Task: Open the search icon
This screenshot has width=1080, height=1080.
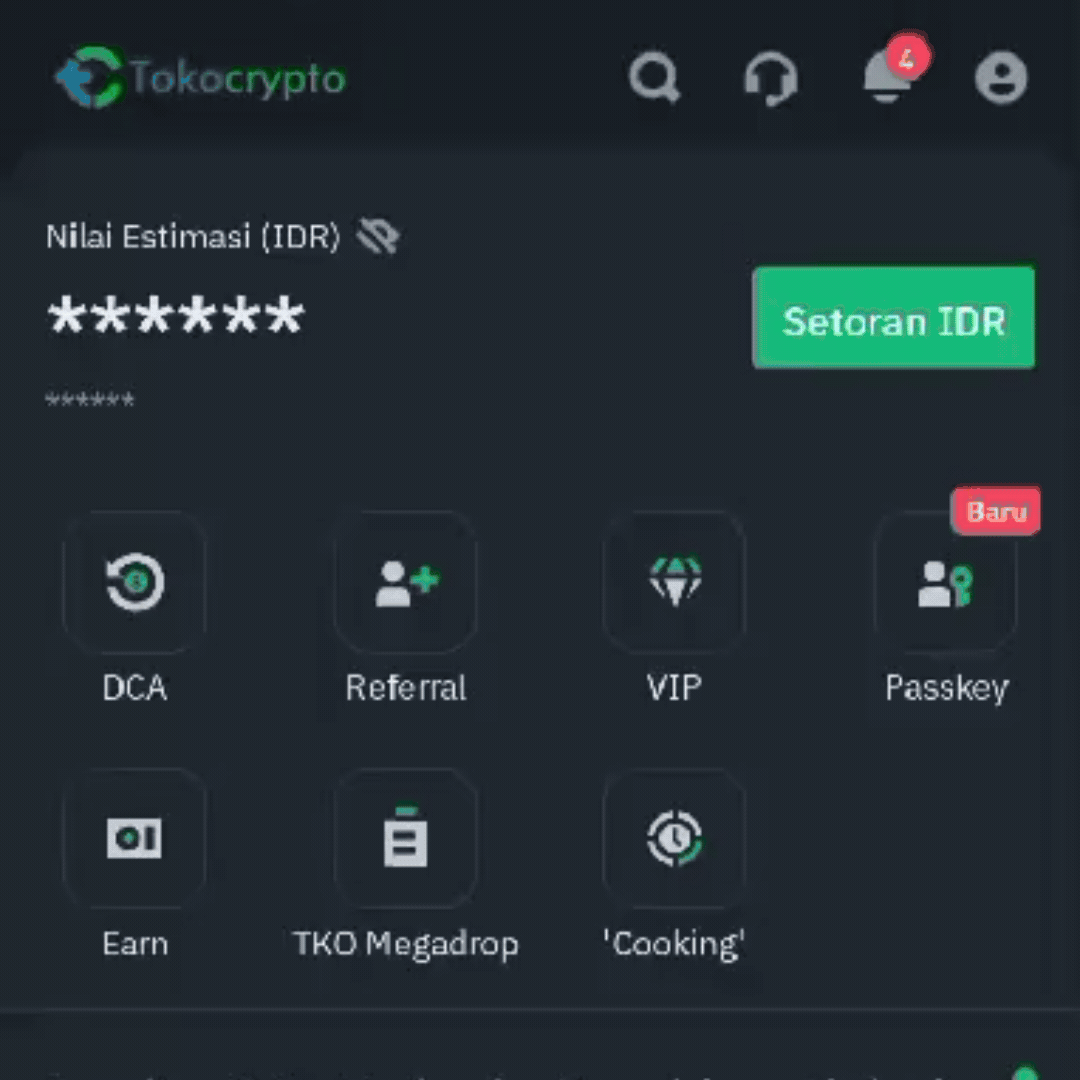Action: [655, 77]
